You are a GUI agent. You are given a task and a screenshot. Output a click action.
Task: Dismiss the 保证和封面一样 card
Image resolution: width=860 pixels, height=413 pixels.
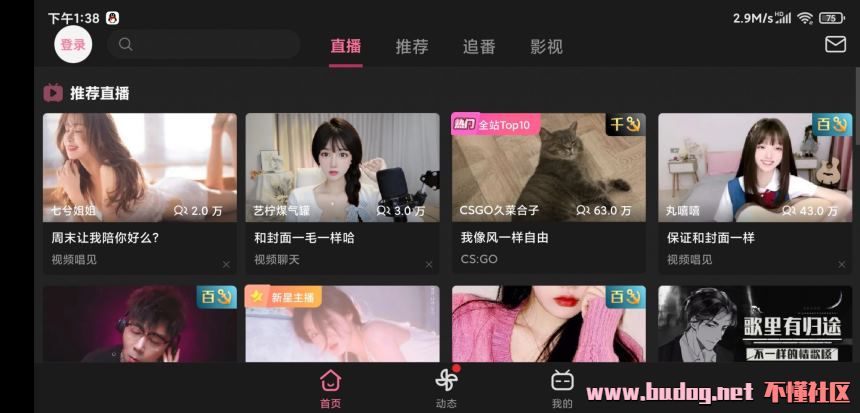tap(840, 264)
